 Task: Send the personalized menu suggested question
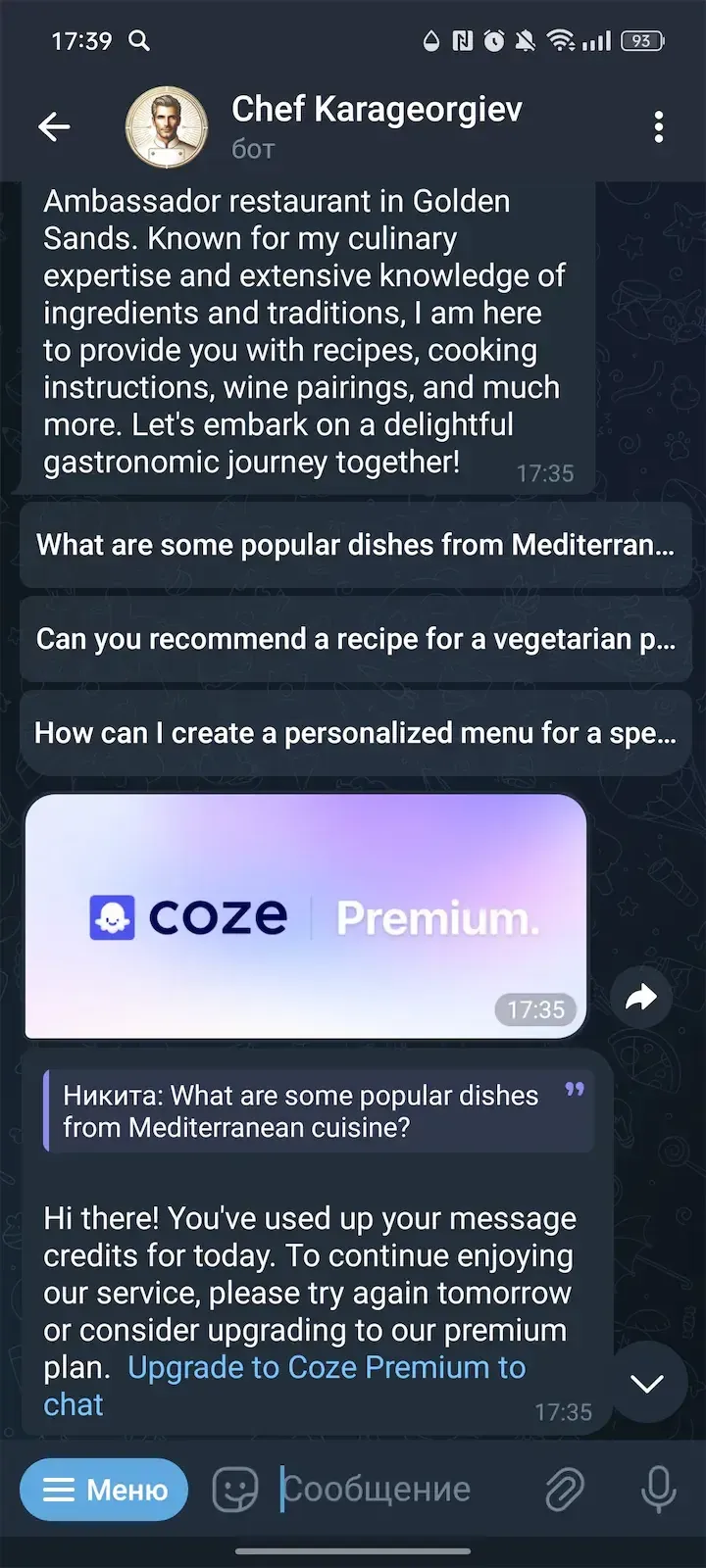click(x=355, y=732)
